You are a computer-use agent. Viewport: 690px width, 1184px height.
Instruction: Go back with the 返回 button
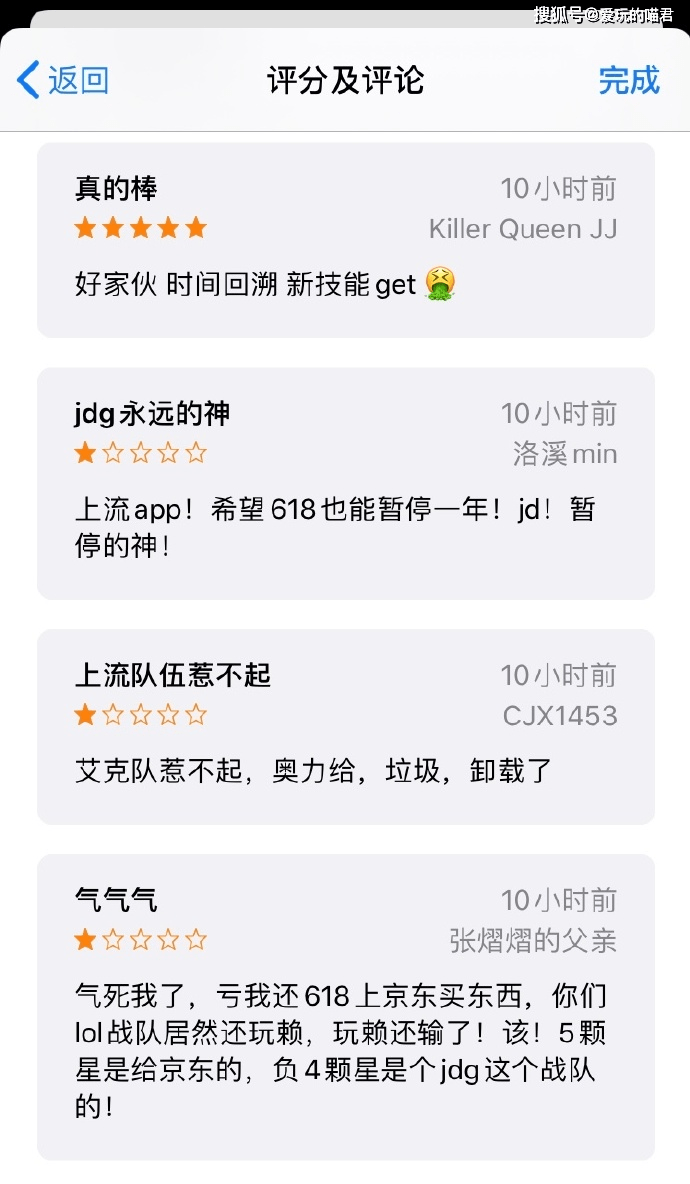[x=63, y=80]
